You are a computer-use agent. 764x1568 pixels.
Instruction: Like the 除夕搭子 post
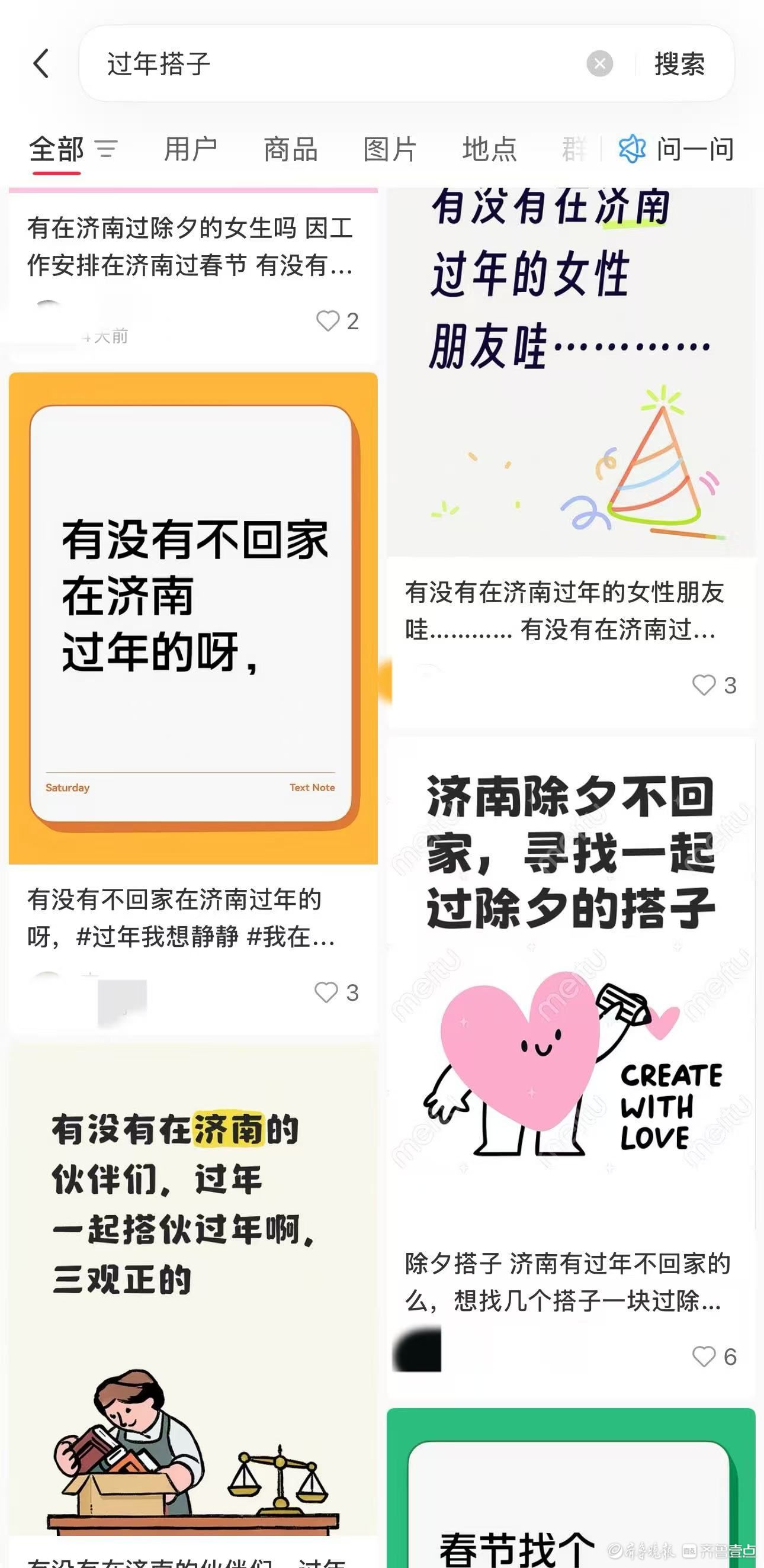[x=704, y=1356]
